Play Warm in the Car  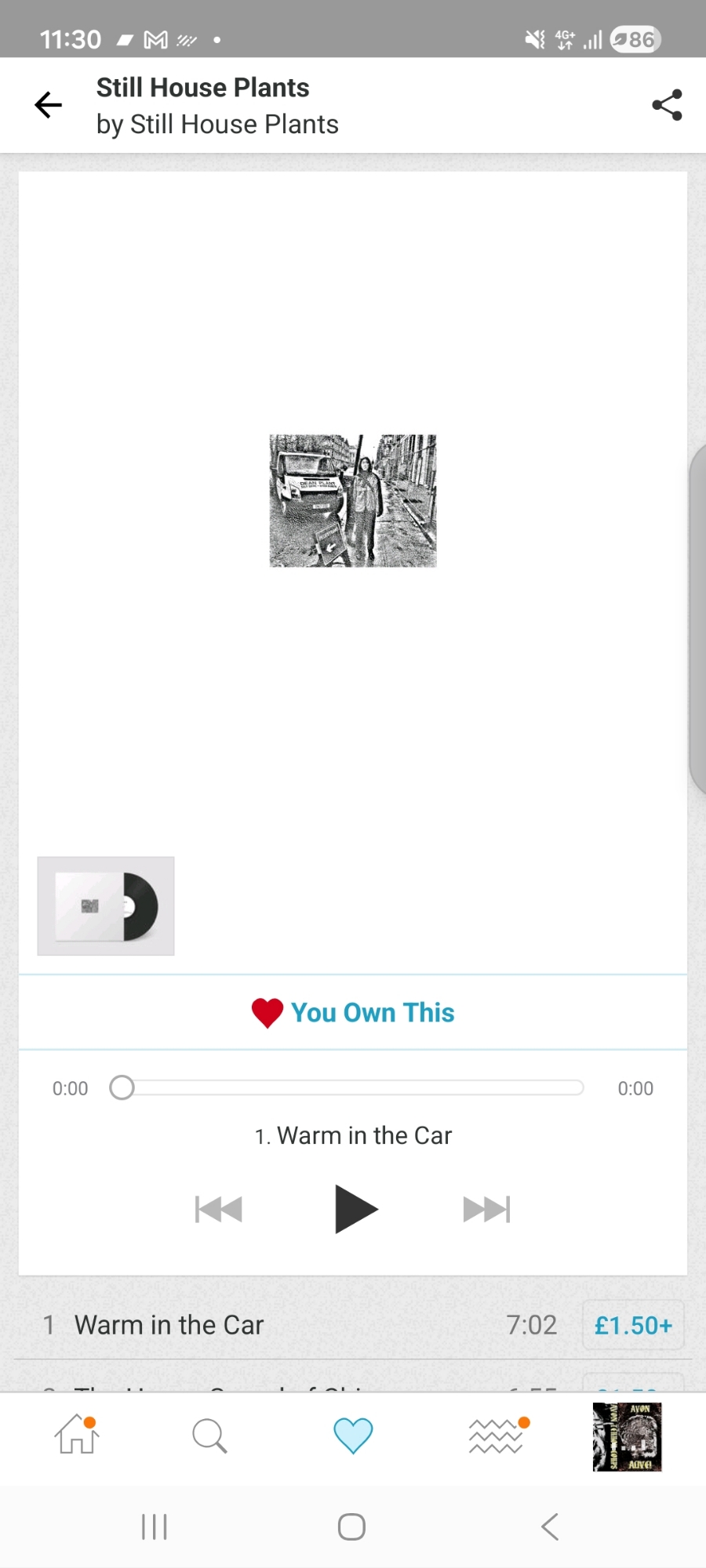(x=355, y=1209)
